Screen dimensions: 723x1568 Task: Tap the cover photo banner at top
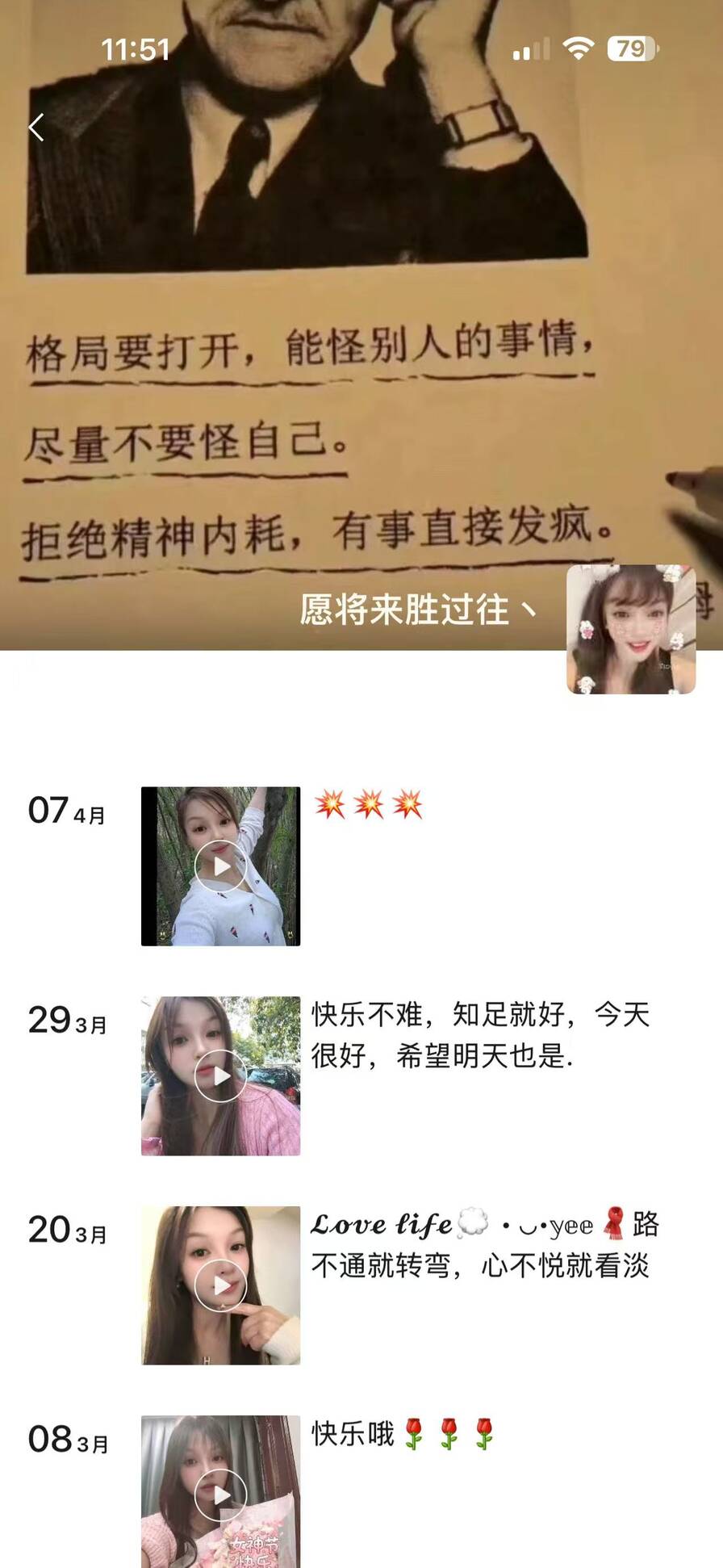[323, 363]
